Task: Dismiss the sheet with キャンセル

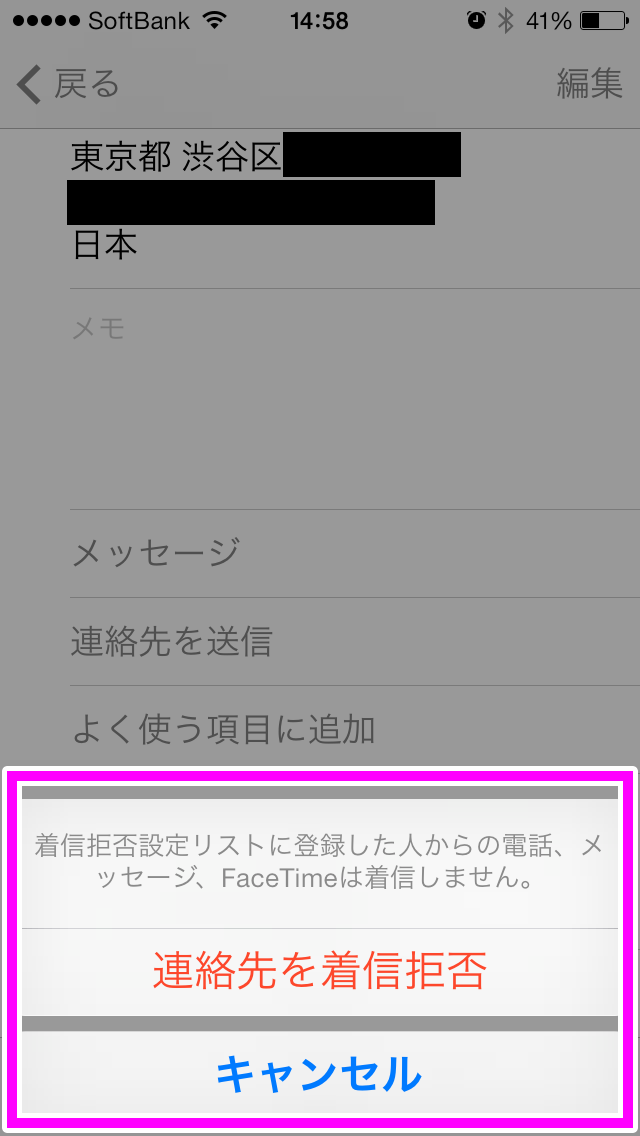Action: [x=320, y=1072]
